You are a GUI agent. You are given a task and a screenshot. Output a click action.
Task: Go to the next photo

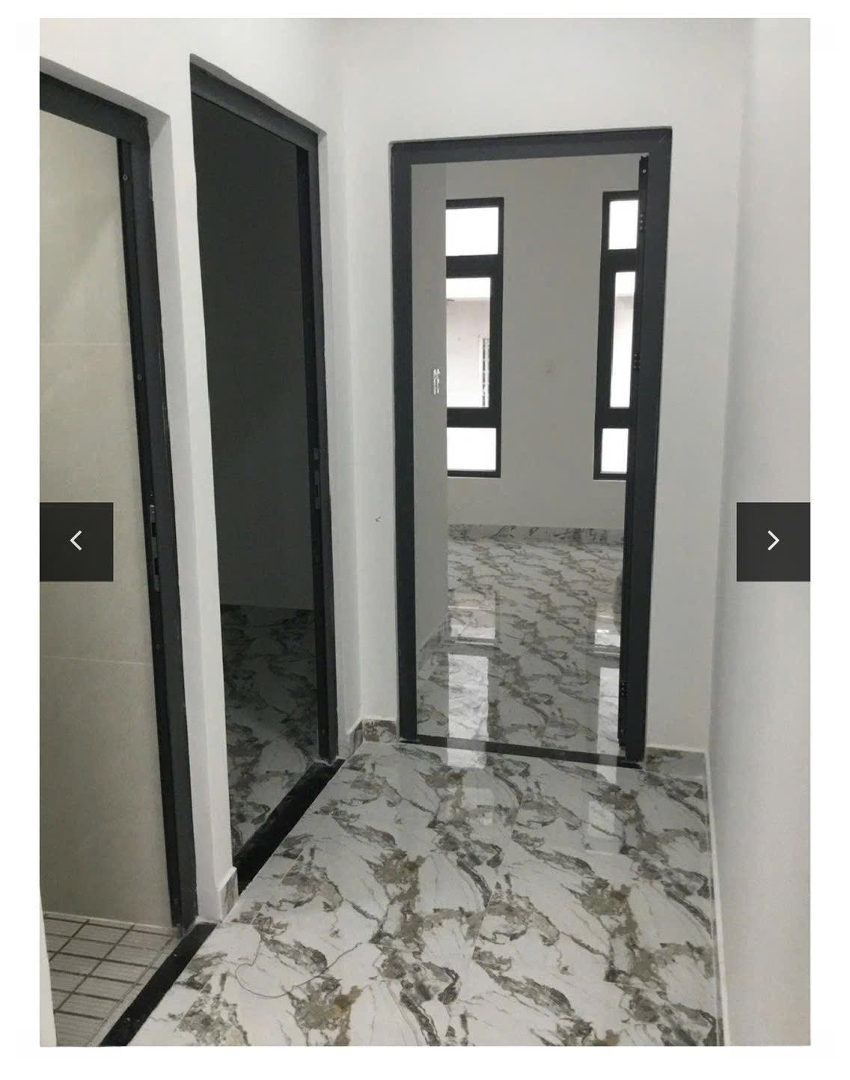point(772,541)
